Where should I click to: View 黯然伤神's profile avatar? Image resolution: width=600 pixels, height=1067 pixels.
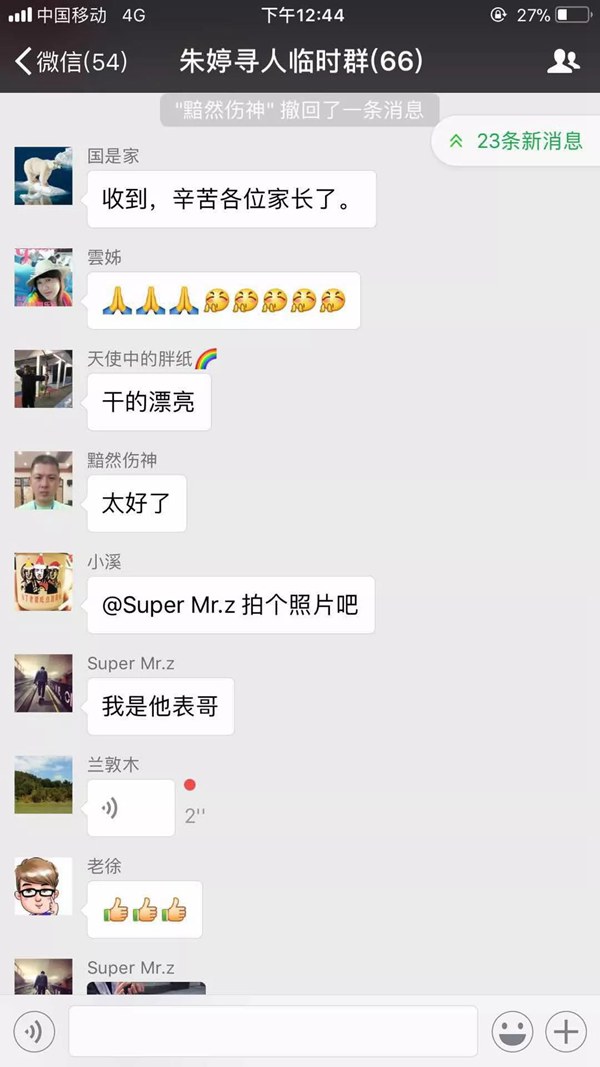(43, 480)
